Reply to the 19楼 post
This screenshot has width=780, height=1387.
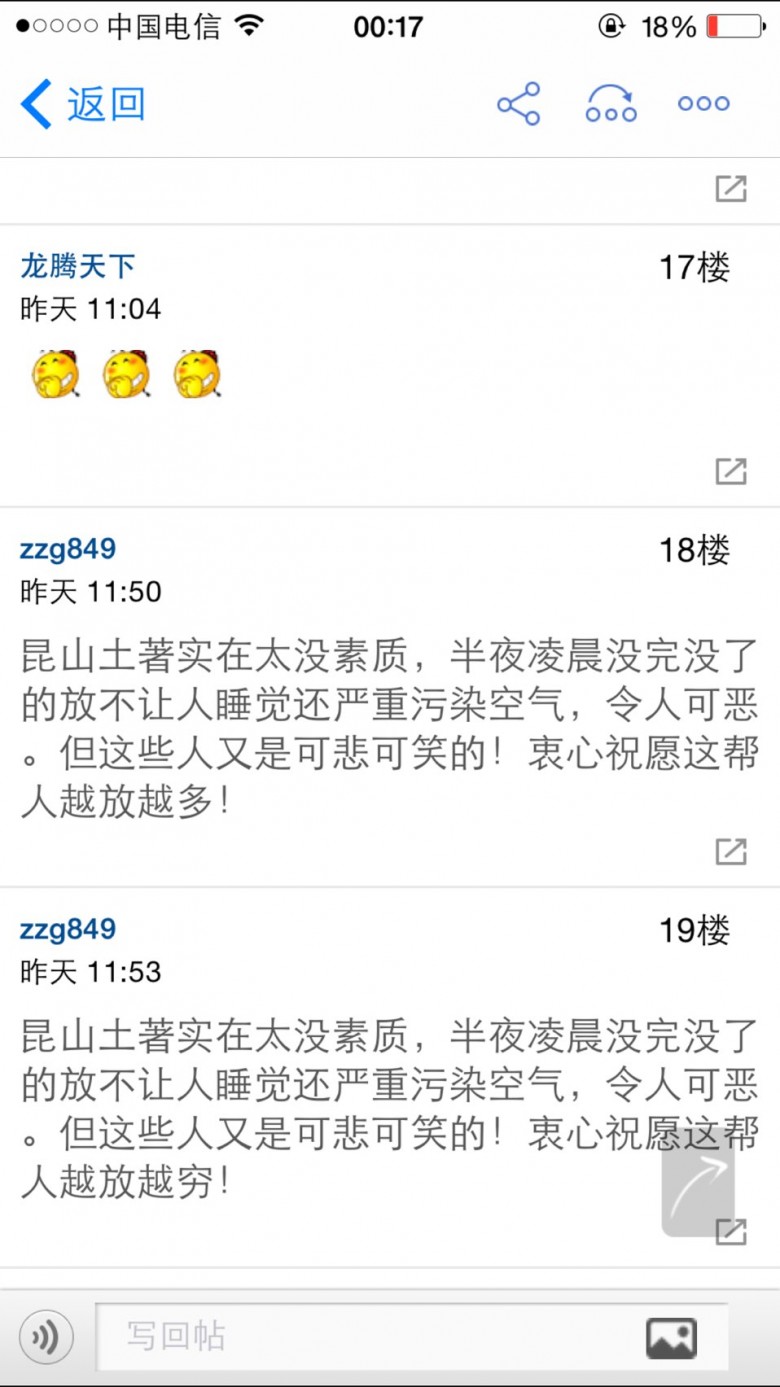pyautogui.click(x=731, y=1231)
